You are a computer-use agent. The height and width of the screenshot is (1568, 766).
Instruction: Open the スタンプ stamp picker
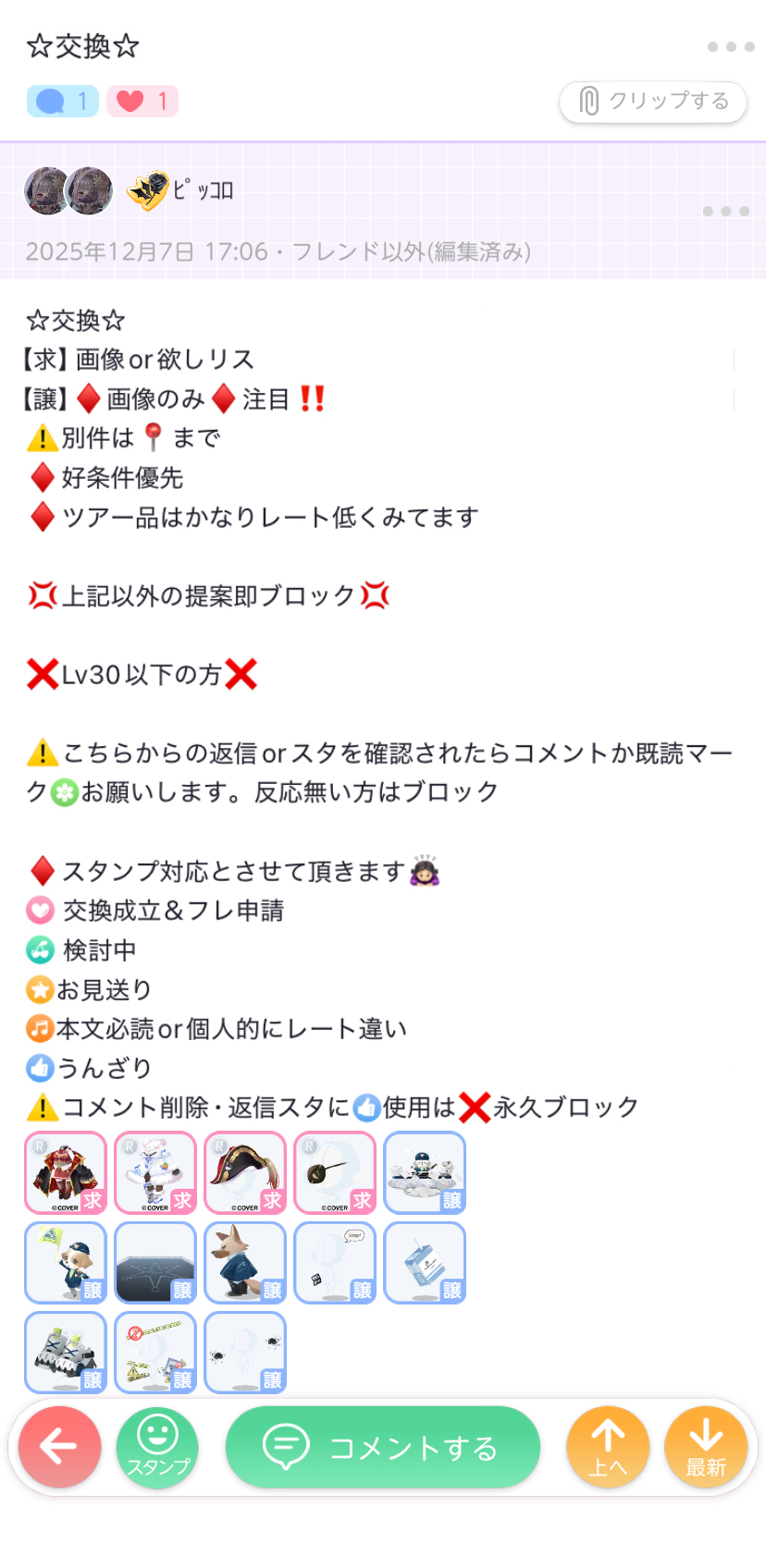157,1447
